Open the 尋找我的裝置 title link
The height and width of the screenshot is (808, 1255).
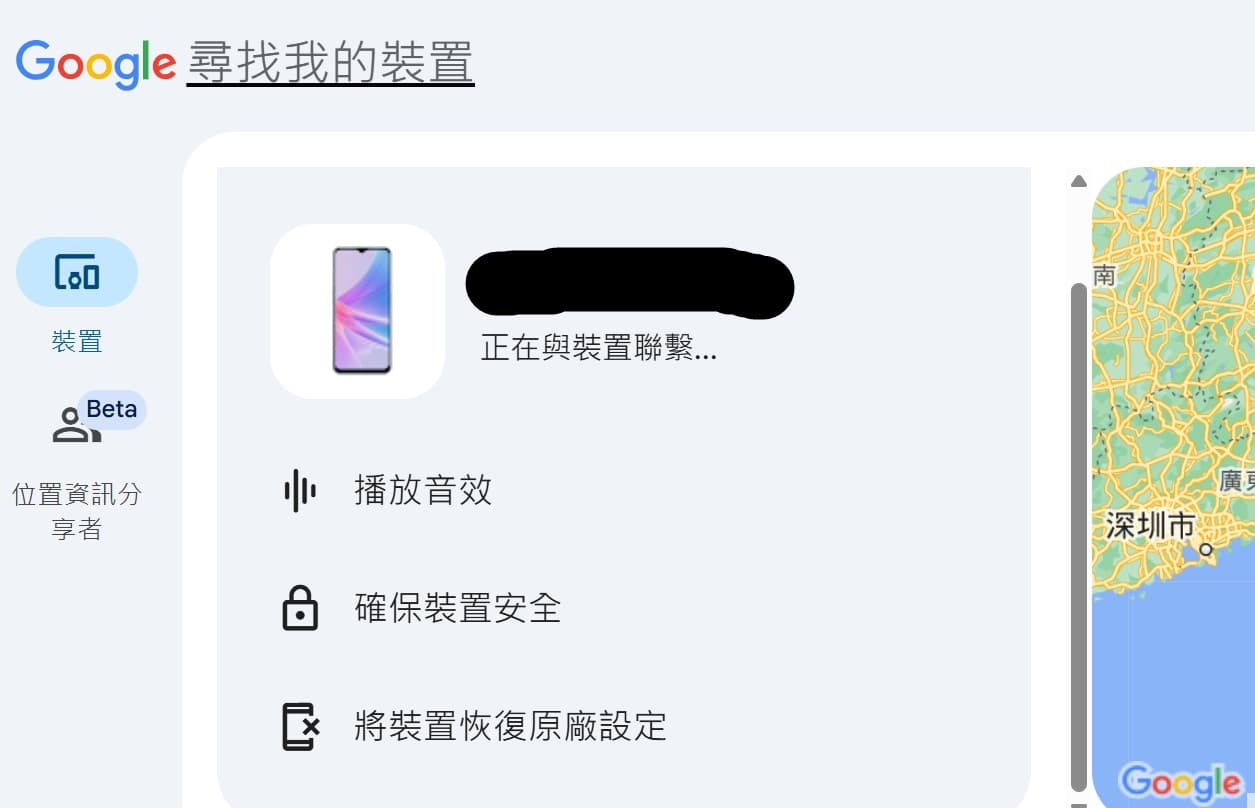pyautogui.click(x=330, y=62)
